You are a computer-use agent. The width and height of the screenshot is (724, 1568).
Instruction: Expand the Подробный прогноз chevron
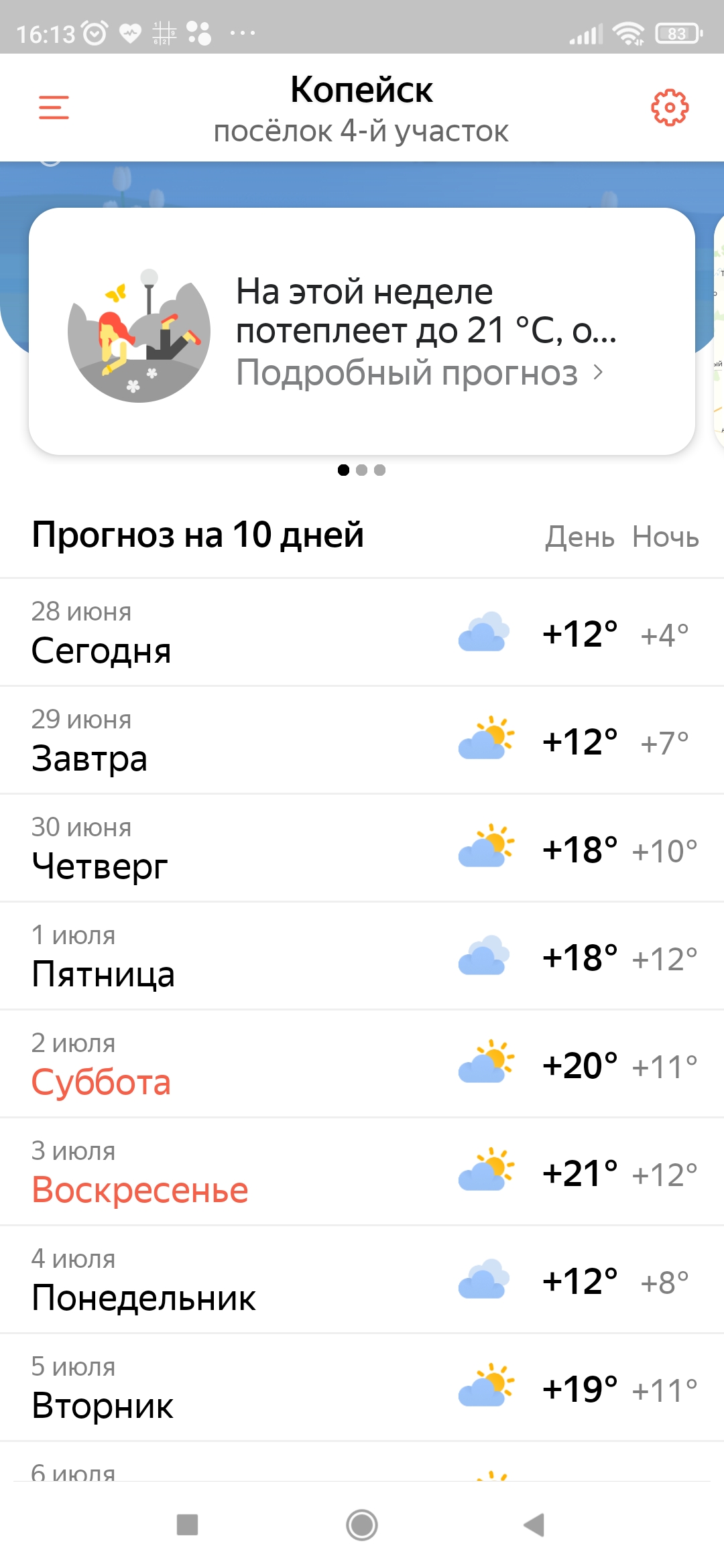pyautogui.click(x=599, y=373)
